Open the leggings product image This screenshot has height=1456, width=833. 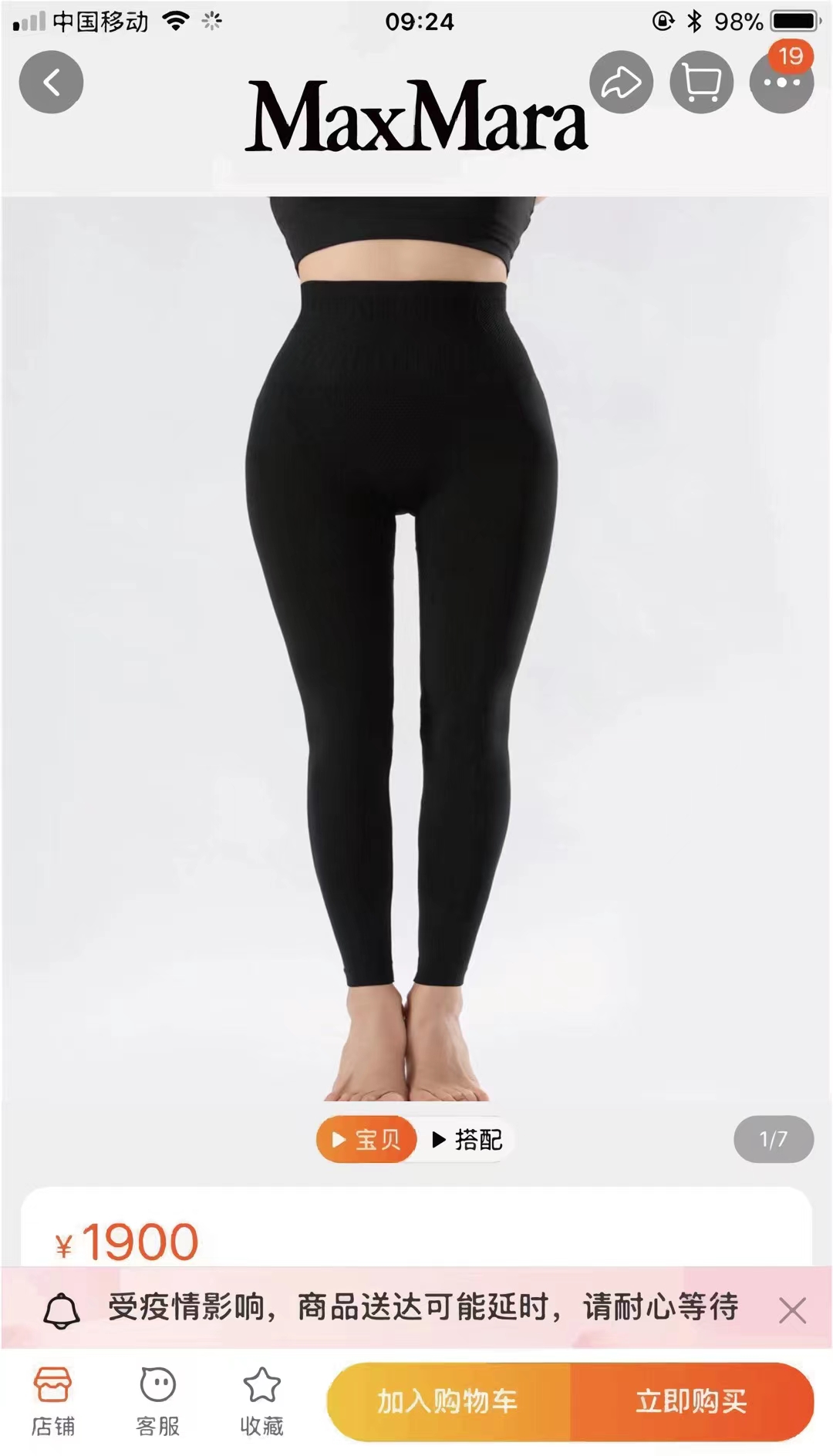pos(416,648)
